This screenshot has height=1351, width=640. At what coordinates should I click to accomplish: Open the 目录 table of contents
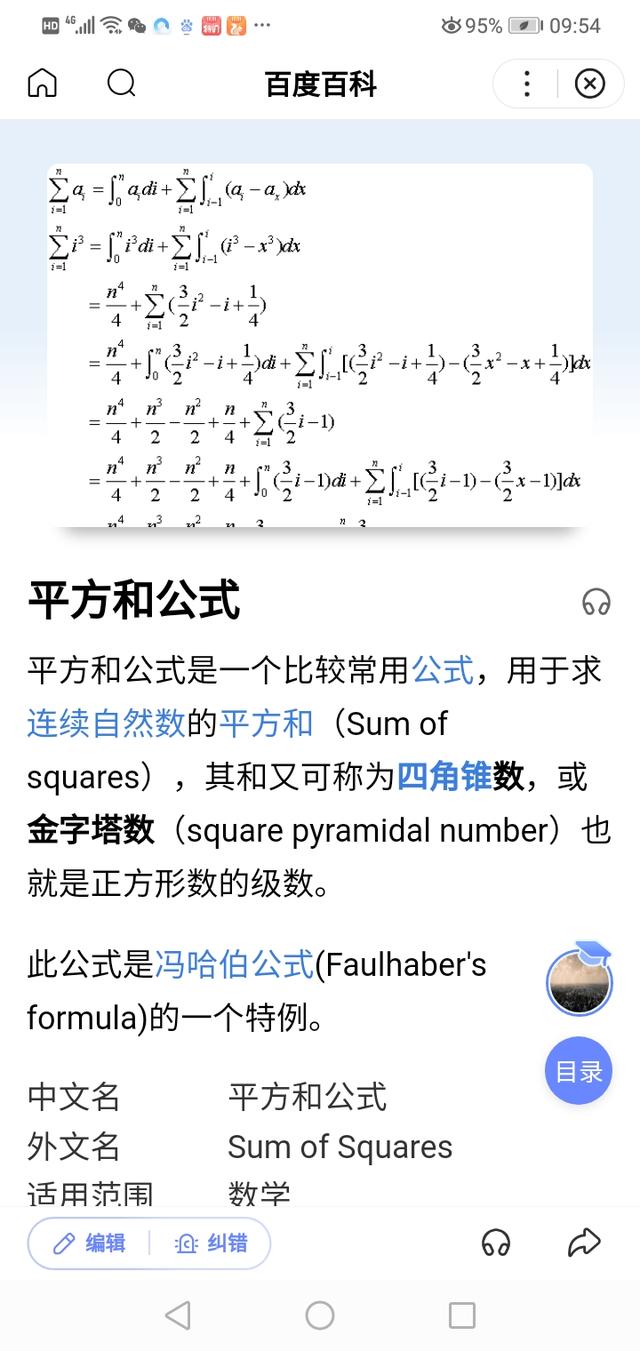[x=579, y=1071]
